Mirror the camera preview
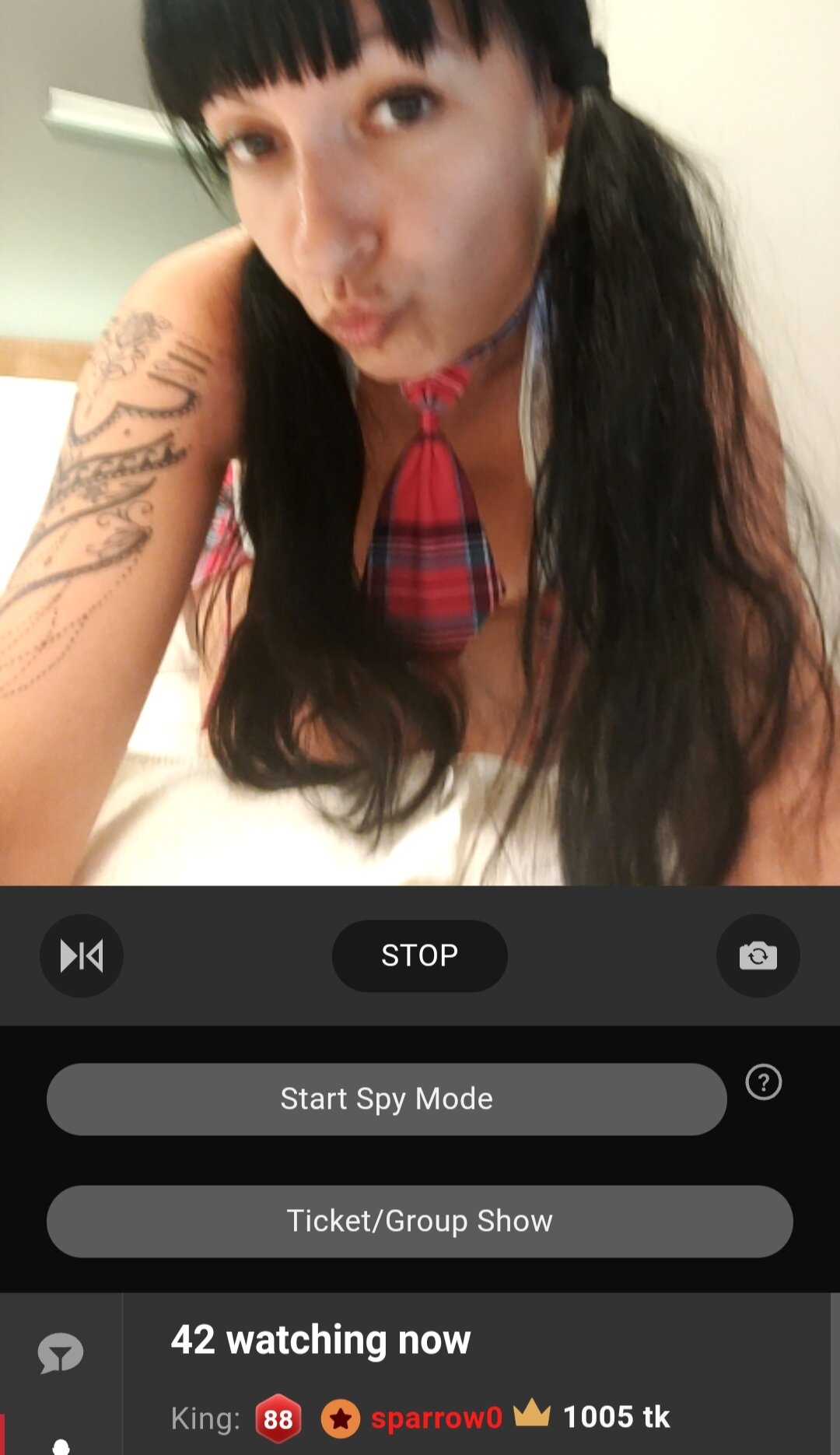Viewport: 840px width, 1455px height. pos(82,955)
